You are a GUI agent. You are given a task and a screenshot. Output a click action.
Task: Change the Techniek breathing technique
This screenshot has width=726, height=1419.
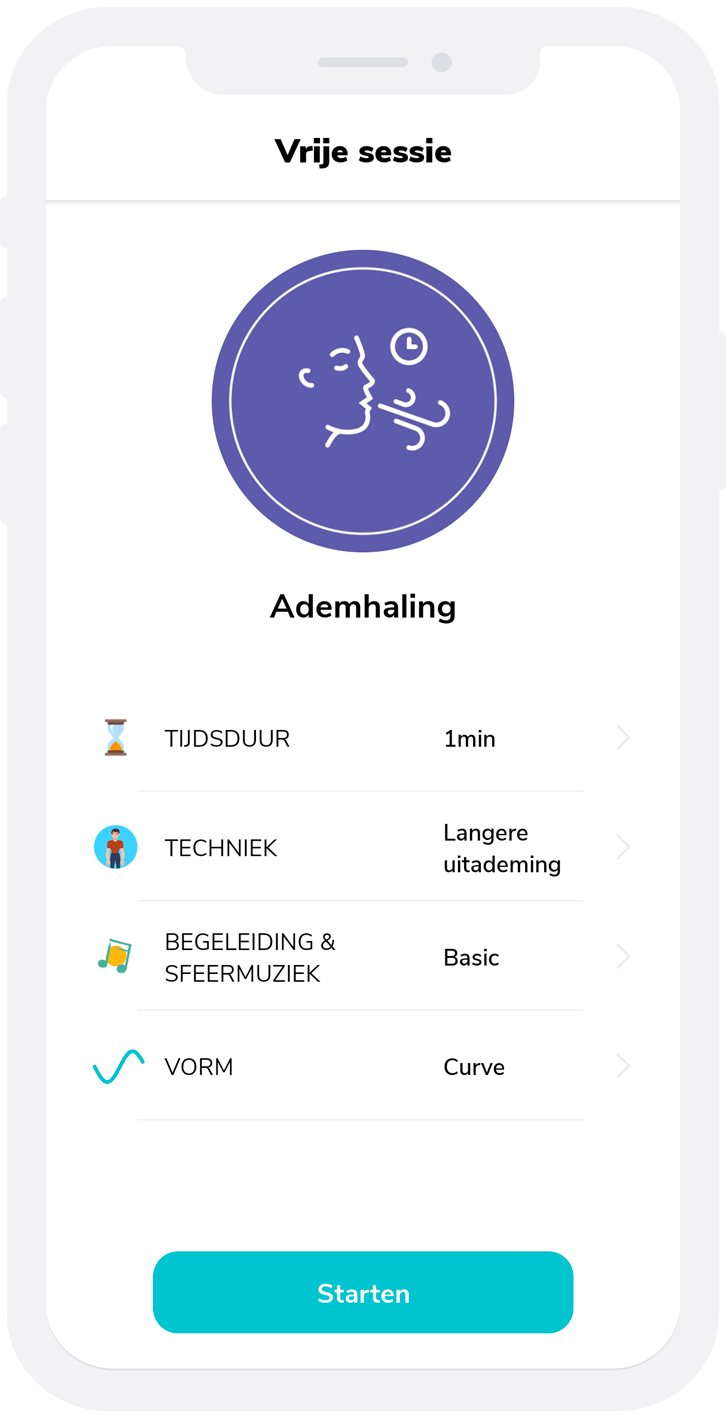(x=362, y=848)
